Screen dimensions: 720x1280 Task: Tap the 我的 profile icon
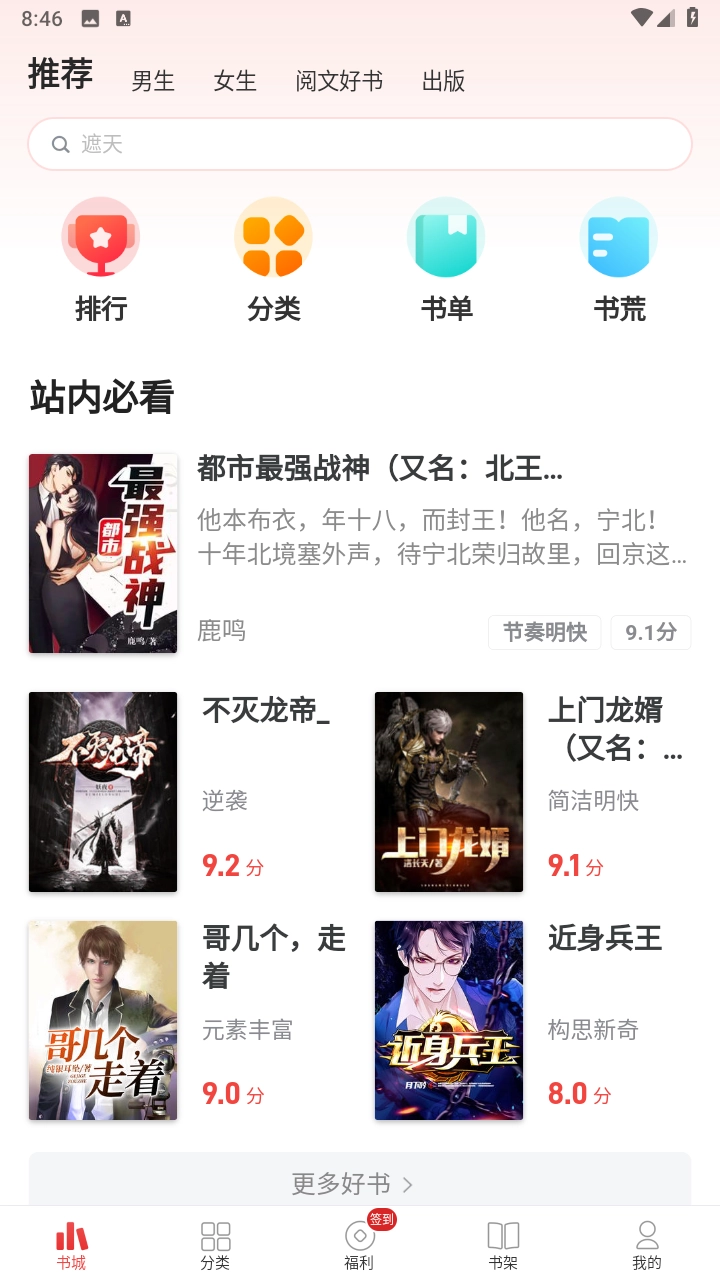click(x=647, y=1236)
